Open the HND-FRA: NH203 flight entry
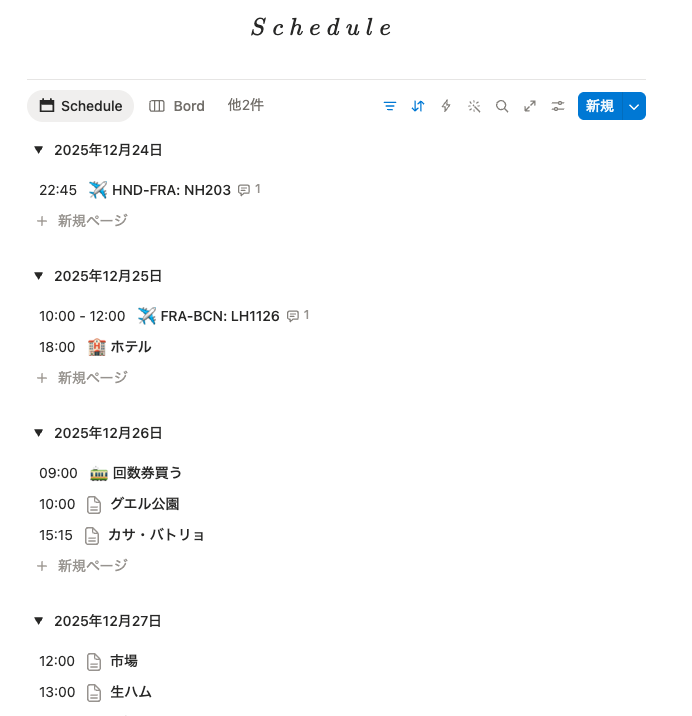This screenshot has height=716, width=692. [171, 190]
